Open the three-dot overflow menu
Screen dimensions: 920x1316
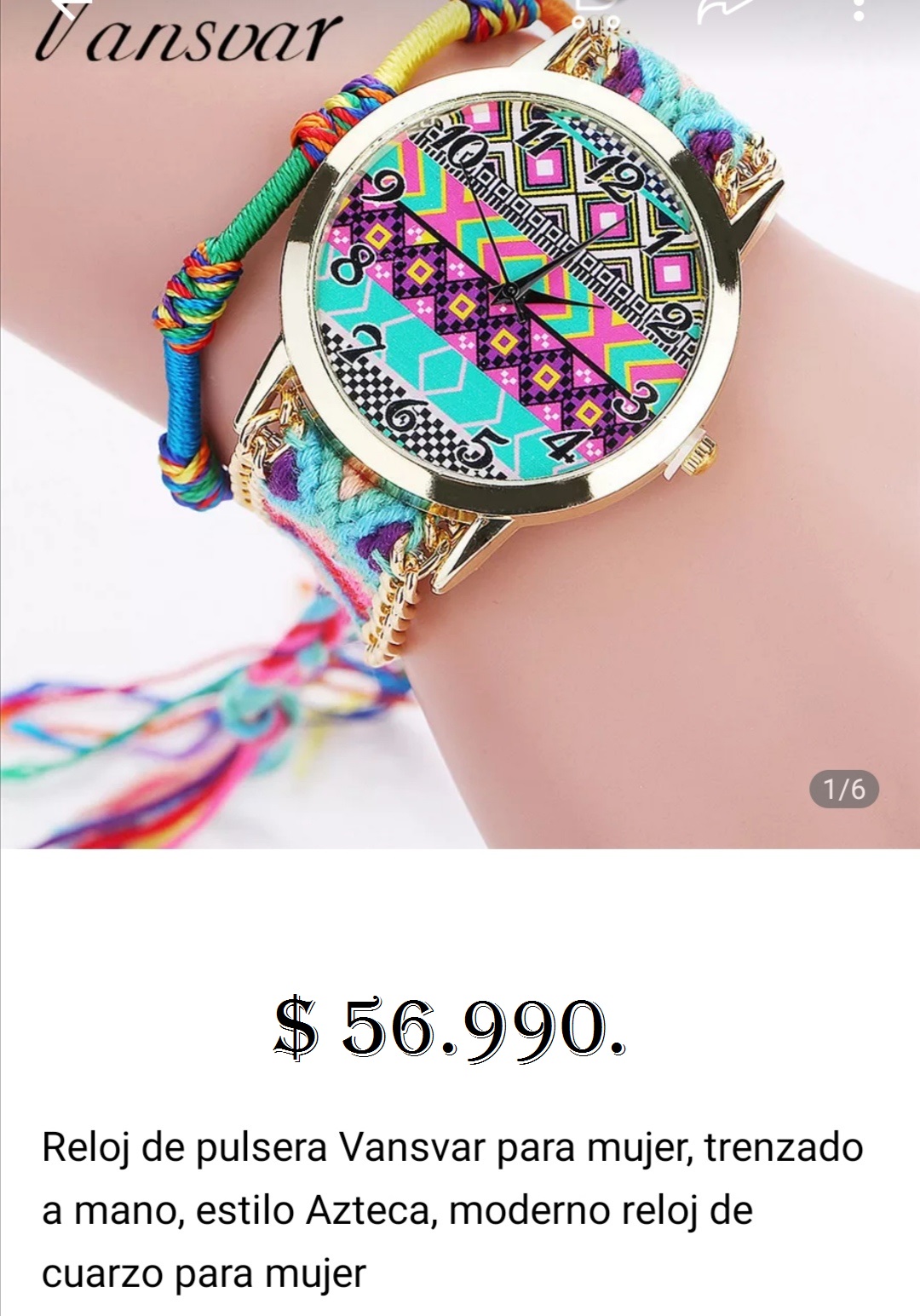coord(859,9)
